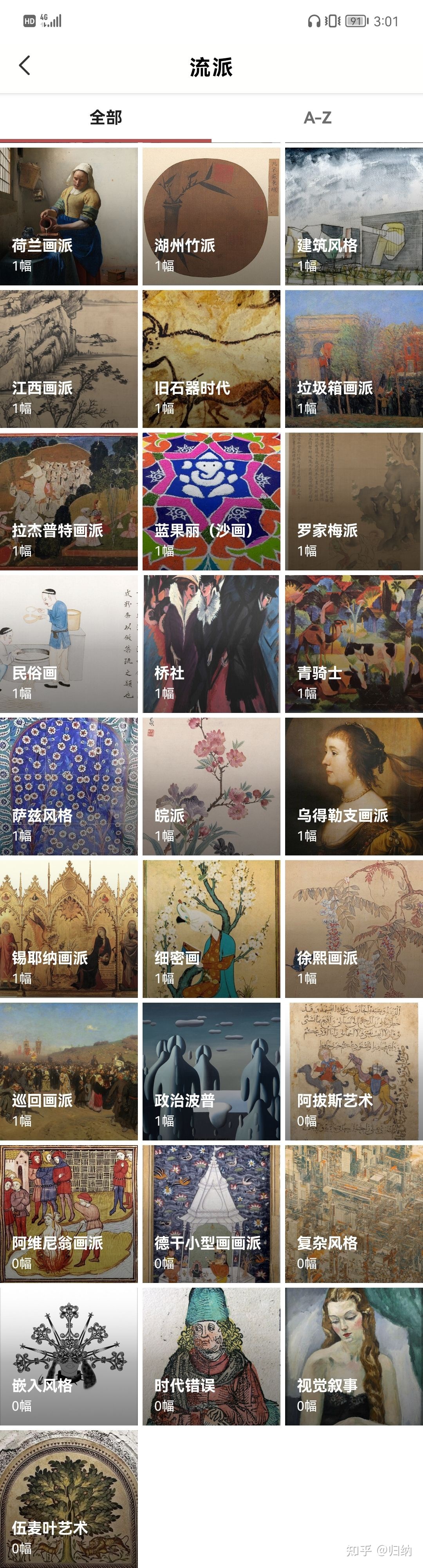
Task: Switch to the A-Z tab
Action: (317, 117)
